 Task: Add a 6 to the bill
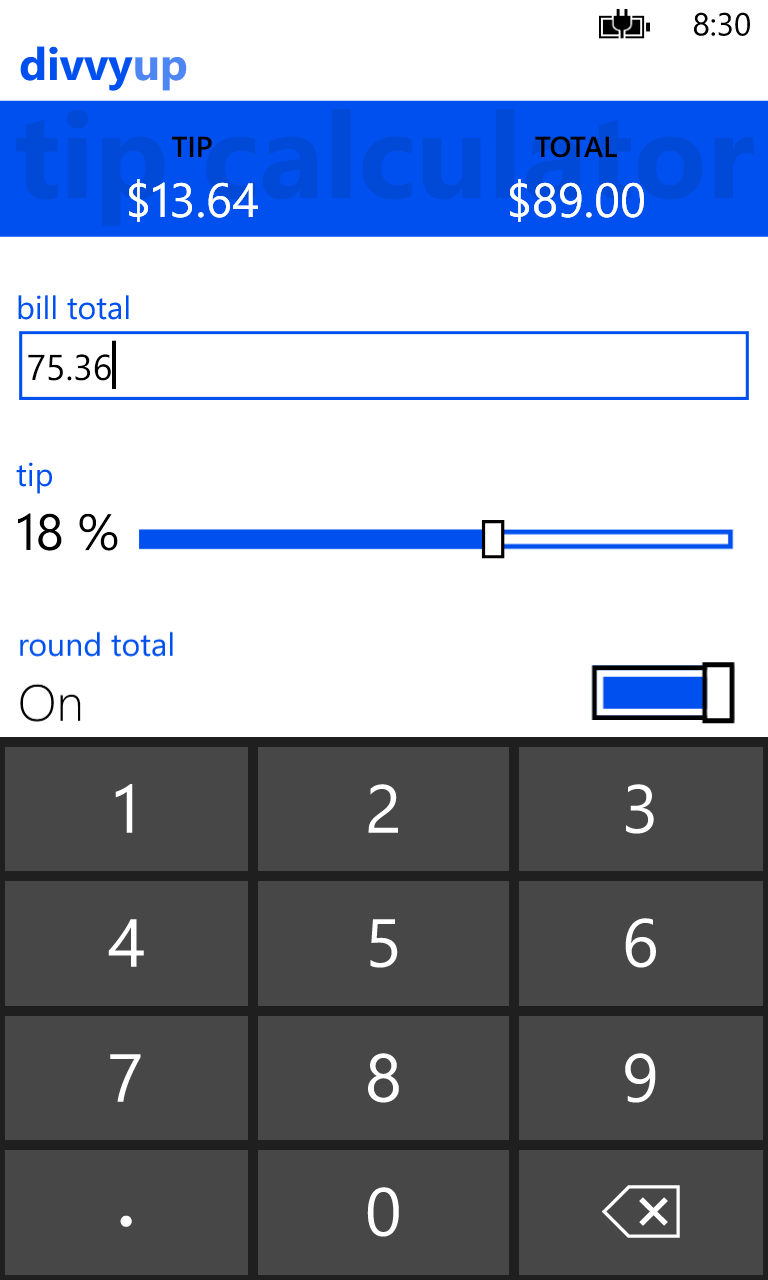640,943
